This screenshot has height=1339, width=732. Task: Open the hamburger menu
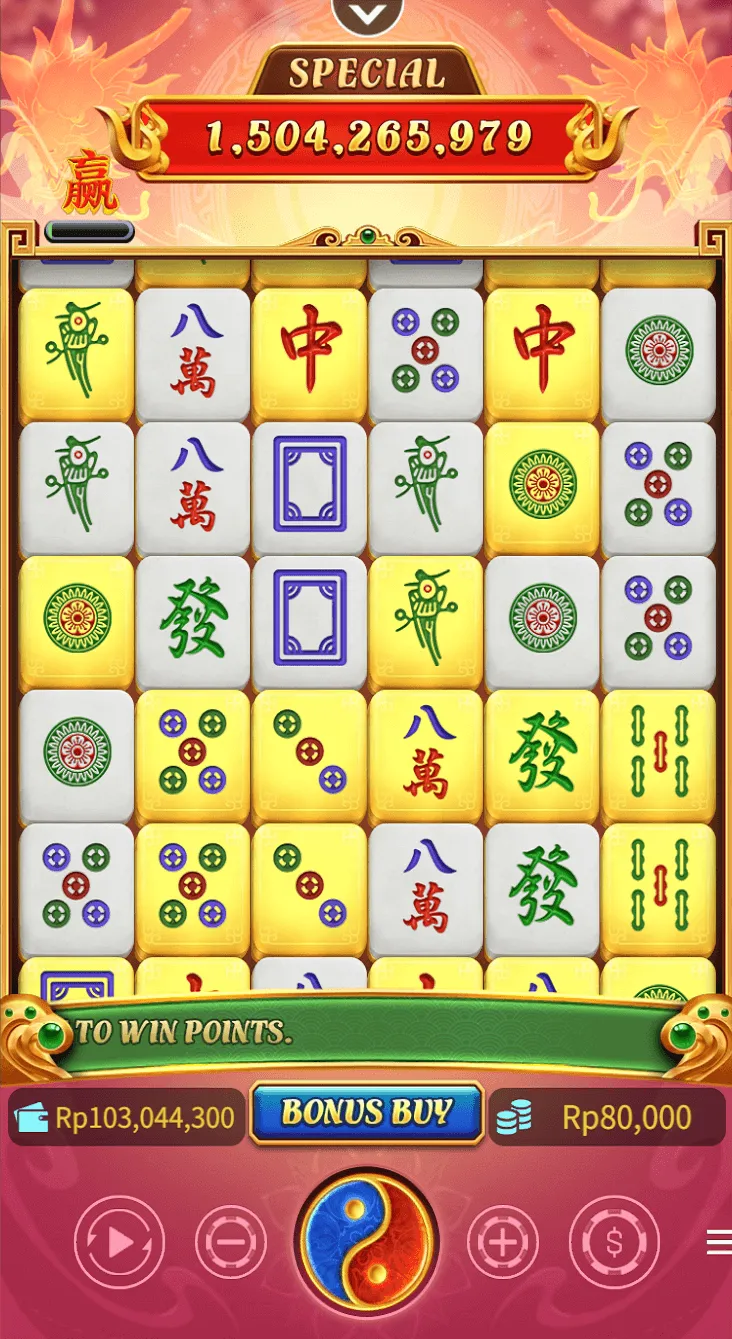718,1242
